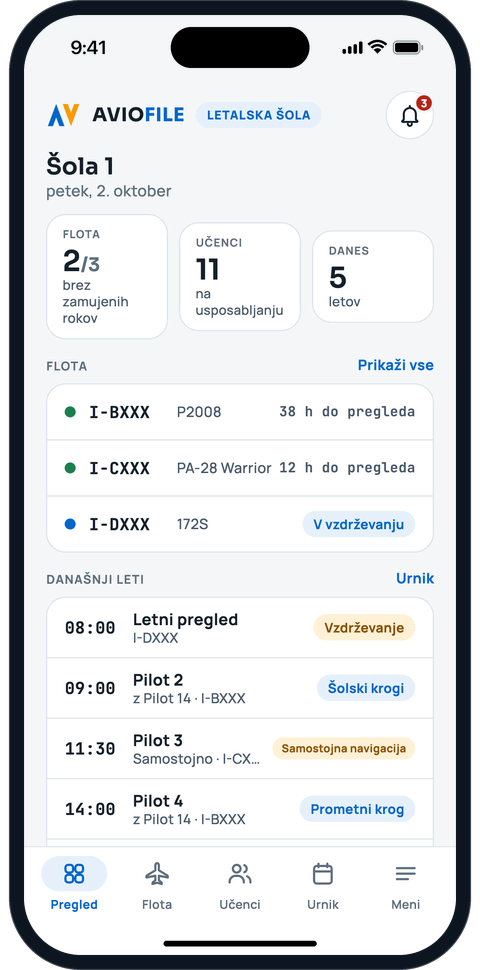Open the Meni tab
This screenshot has height=970, width=480.
[406, 885]
